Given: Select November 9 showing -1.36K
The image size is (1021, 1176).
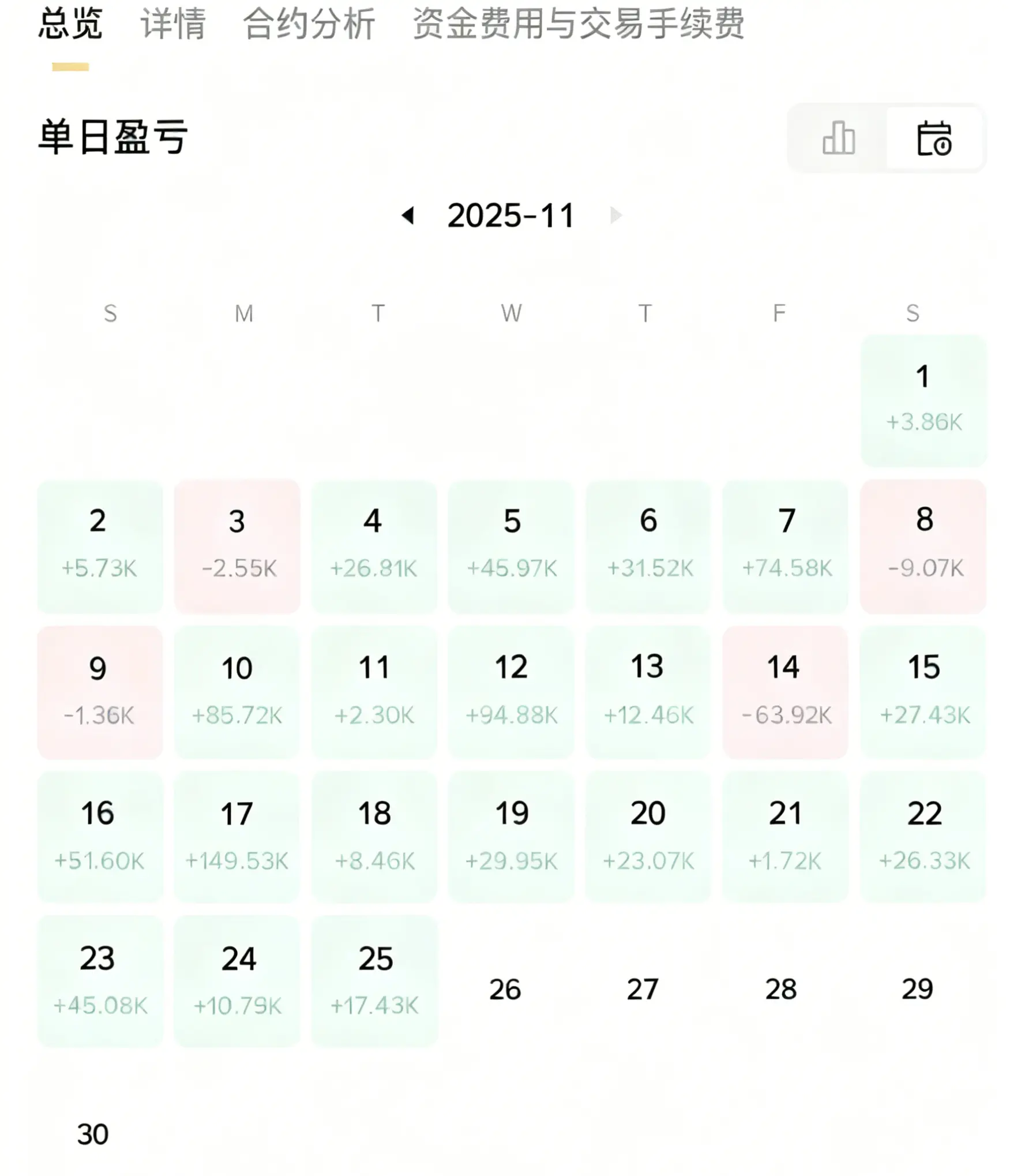Looking at the screenshot, I should [99, 692].
